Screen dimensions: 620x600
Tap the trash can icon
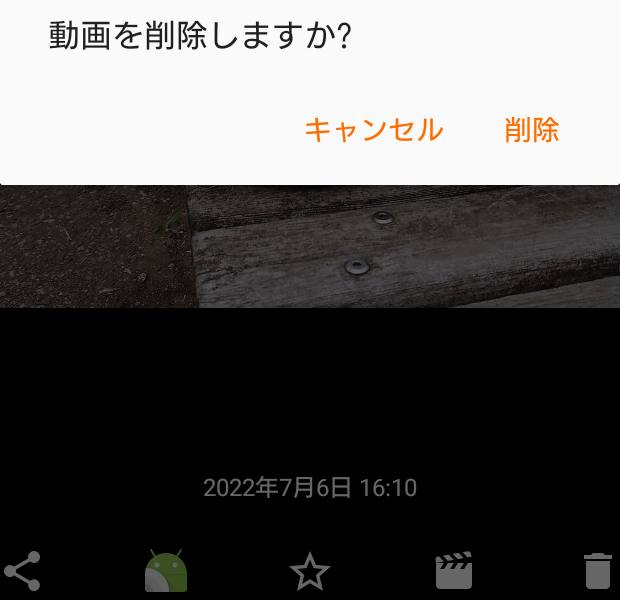tap(597, 571)
